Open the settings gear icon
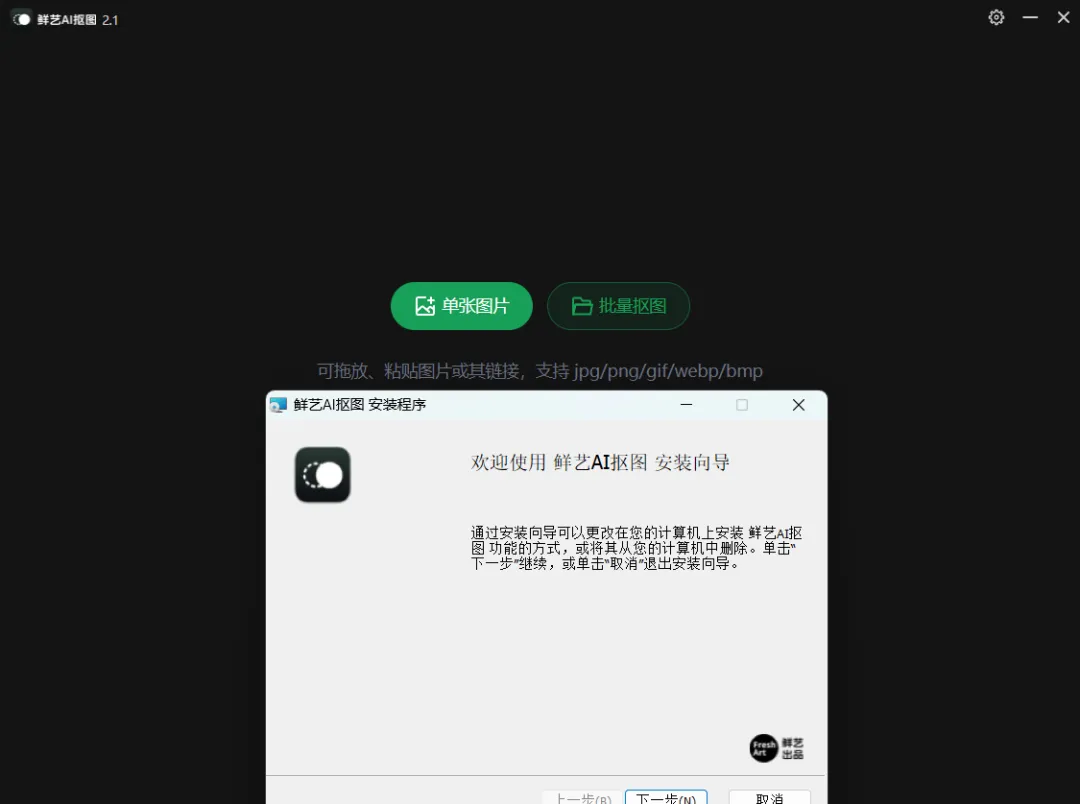Image resolution: width=1080 pixels, height=804 pixels. pos(996,17)
